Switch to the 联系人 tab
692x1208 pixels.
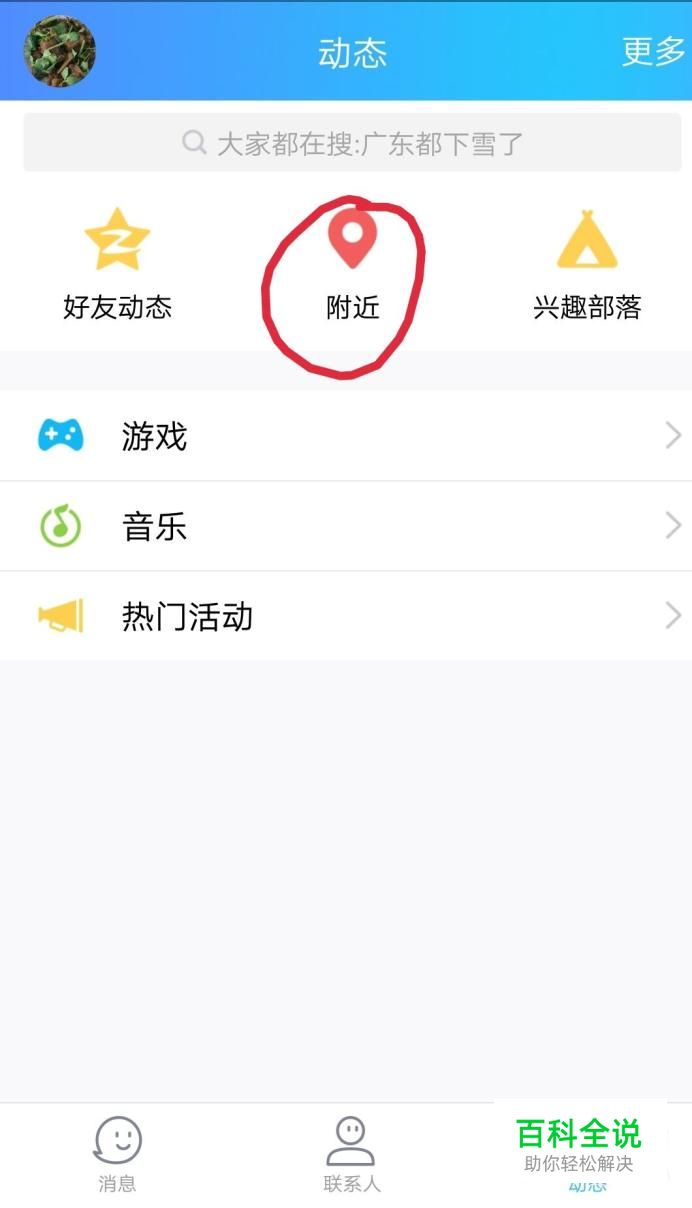coord(351,1155)
